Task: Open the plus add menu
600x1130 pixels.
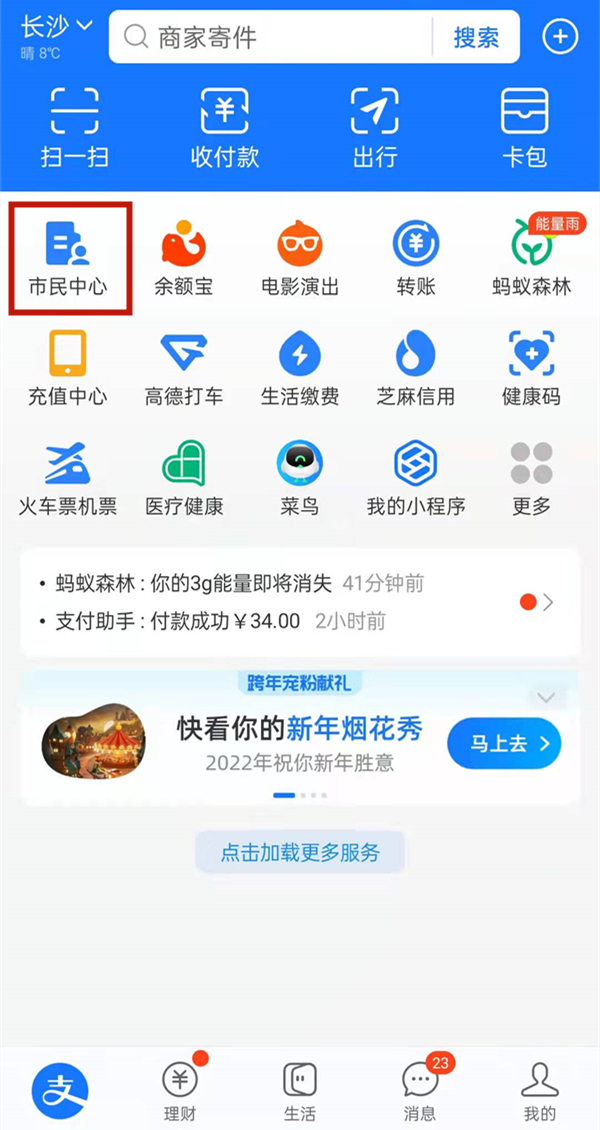Action: click(x=560, y=38)
